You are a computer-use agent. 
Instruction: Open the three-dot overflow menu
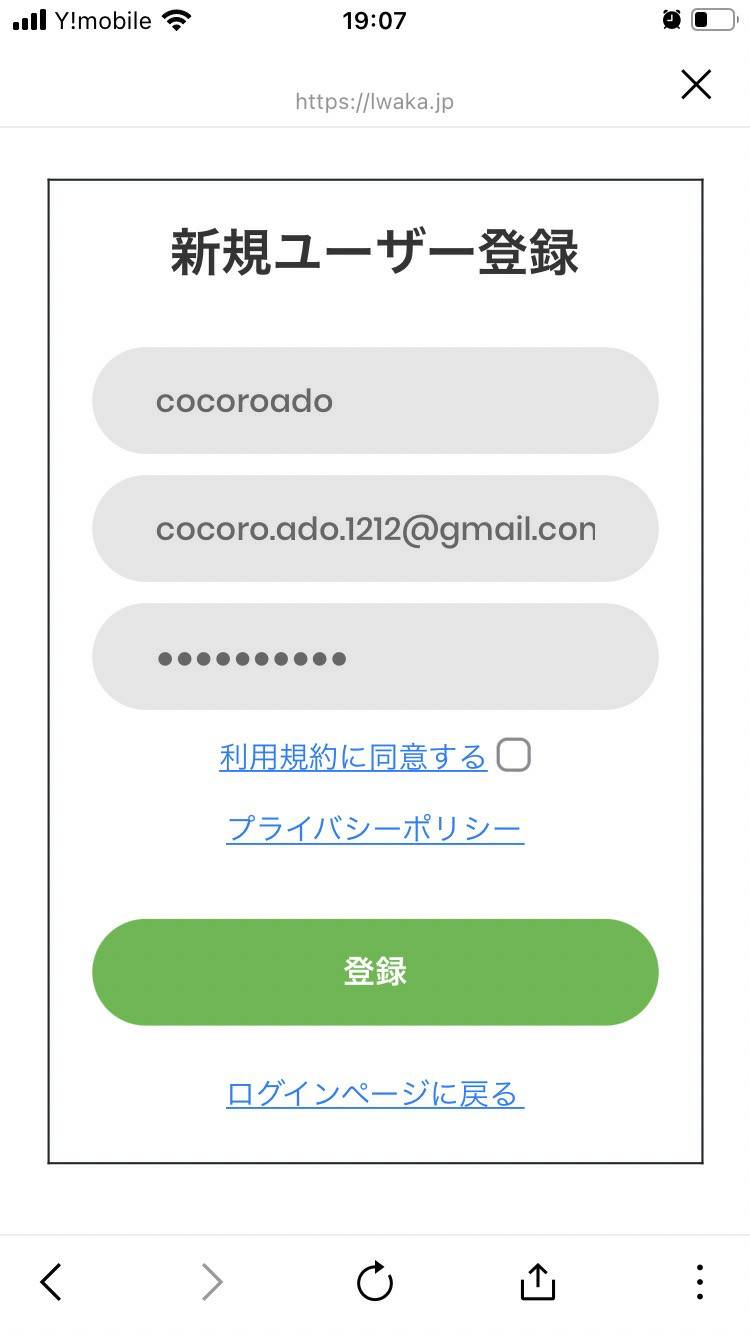(x=699, y=1282)
